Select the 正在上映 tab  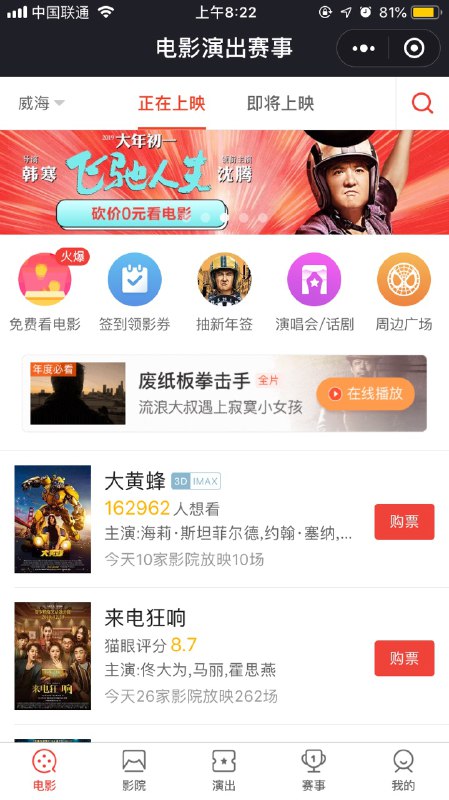(172, 104)
